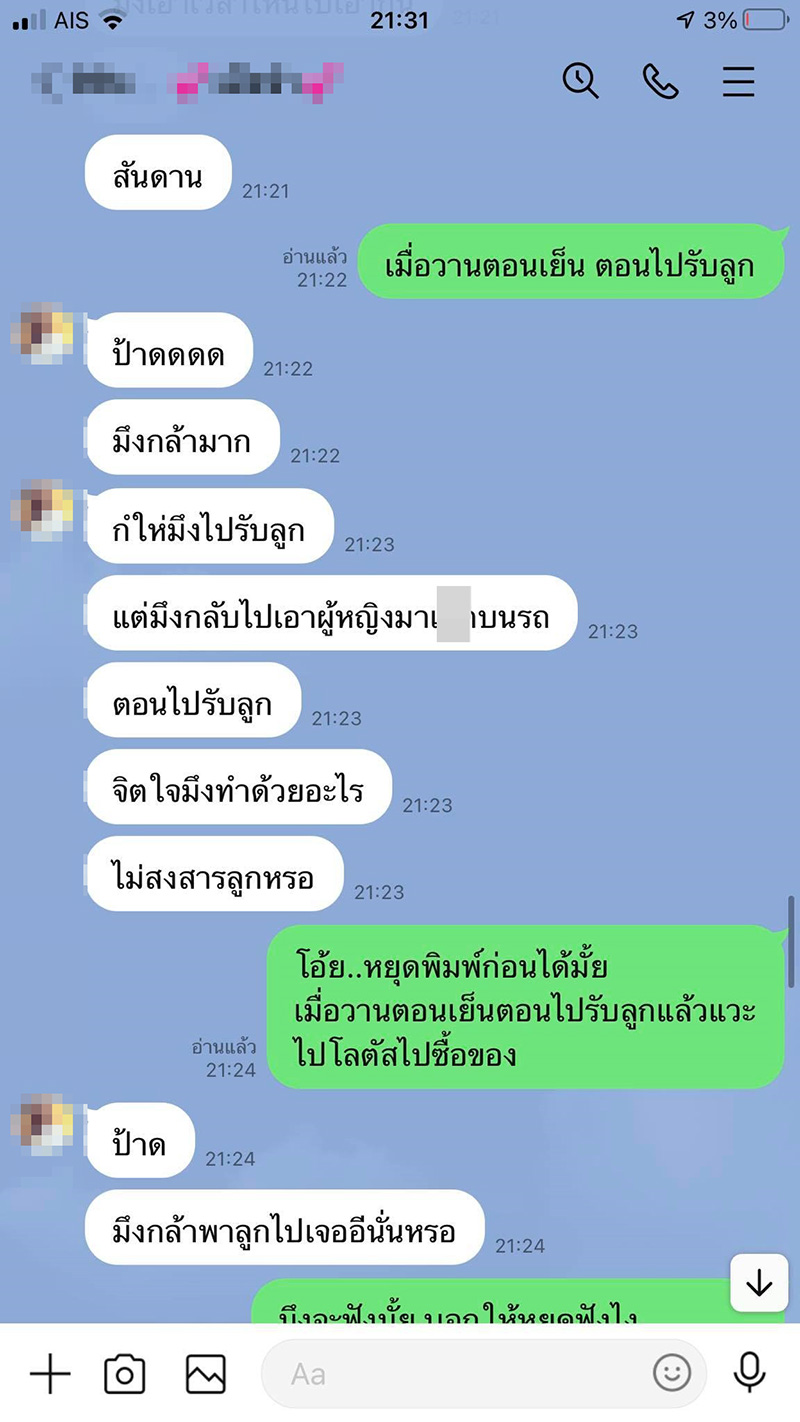Open the camera to take a photo
This screenshot has width=800, height=1422.
tap(125, 1373)
